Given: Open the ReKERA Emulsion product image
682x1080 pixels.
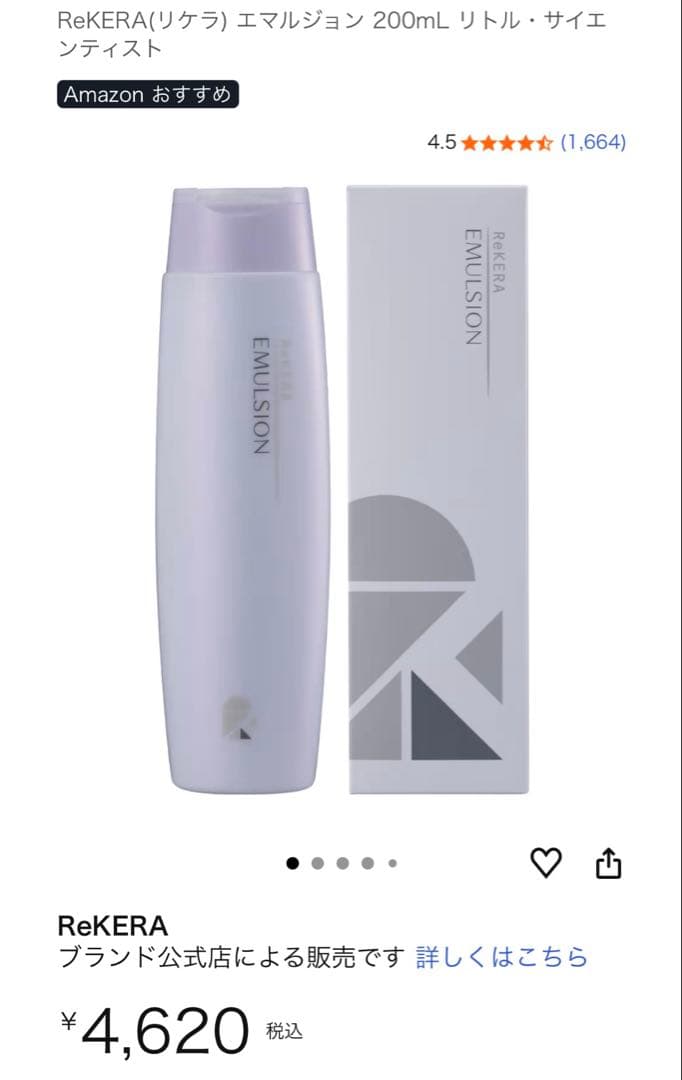Looking at the screenshot, I should click(340, 490).
